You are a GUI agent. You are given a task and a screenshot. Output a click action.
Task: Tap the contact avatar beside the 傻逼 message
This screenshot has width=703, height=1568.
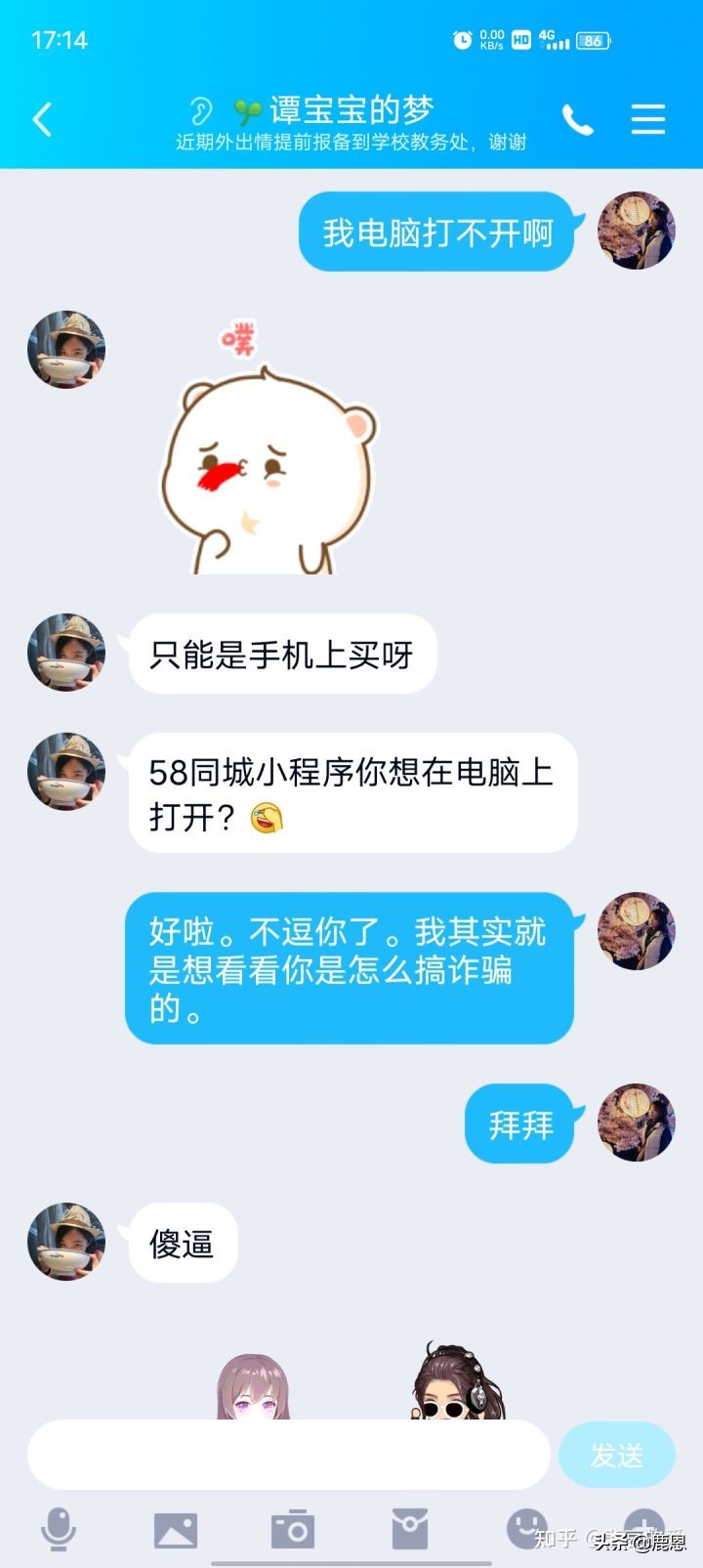[x=65, y=1242]
